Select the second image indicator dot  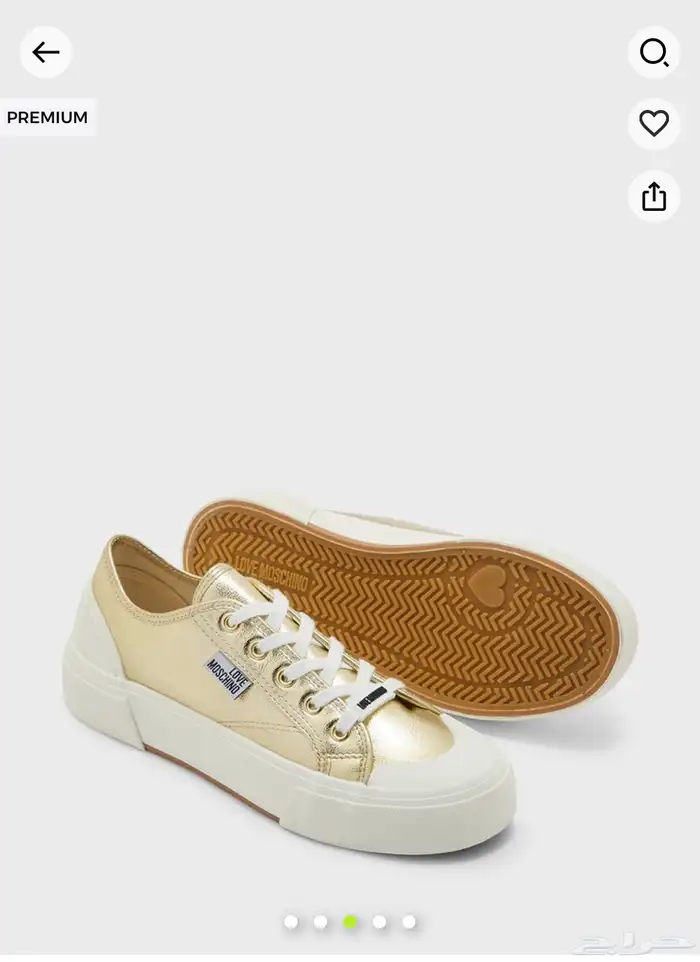coord(321,922)
